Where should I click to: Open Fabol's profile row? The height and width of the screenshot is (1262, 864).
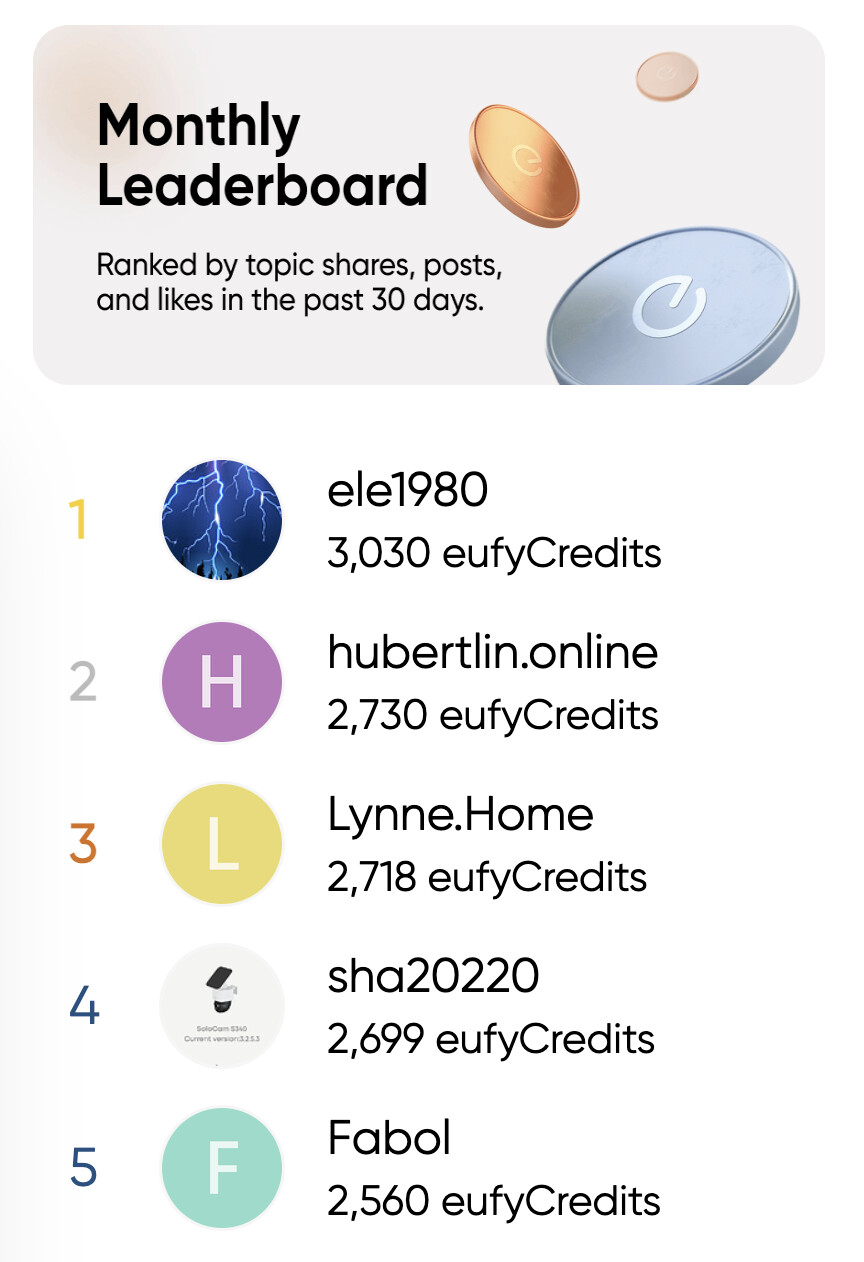point(389,1138)
